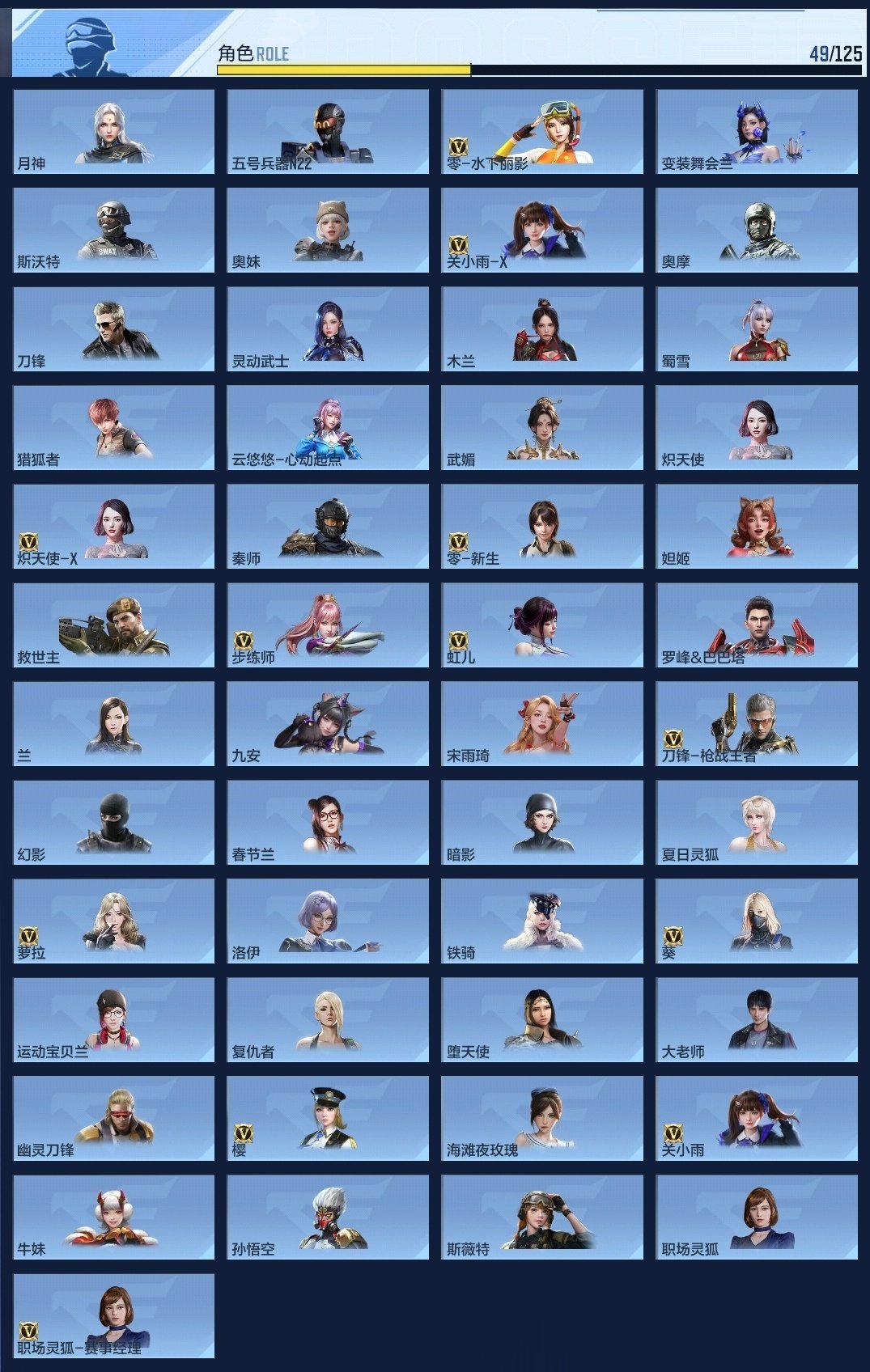Tap the 大老师 character card
Viewport: 870px width, 1372px height.
pyautogui.click(x=757, y=1019)
